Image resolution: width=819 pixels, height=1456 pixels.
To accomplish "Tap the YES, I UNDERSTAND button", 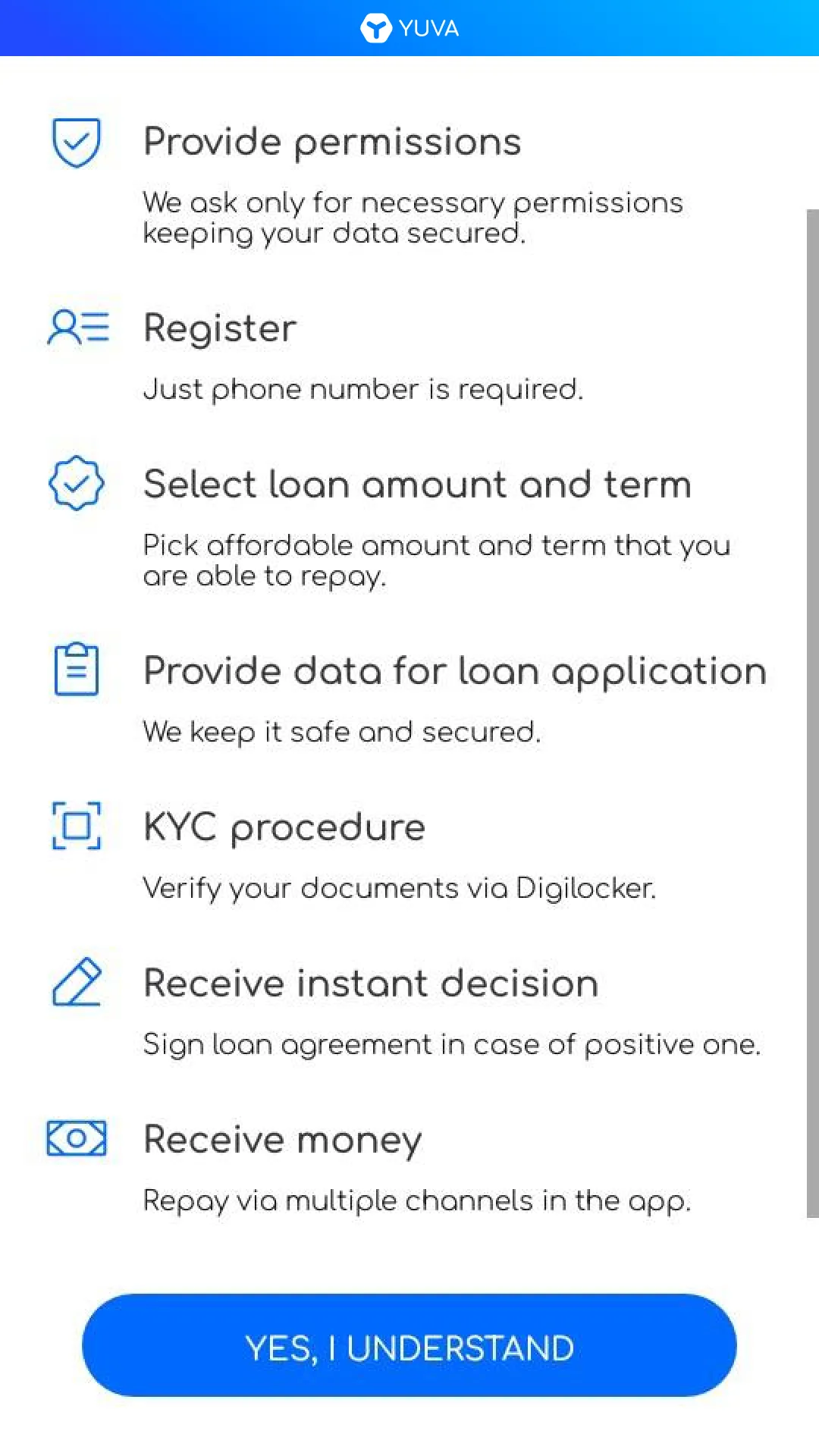I will point(409,1345).
